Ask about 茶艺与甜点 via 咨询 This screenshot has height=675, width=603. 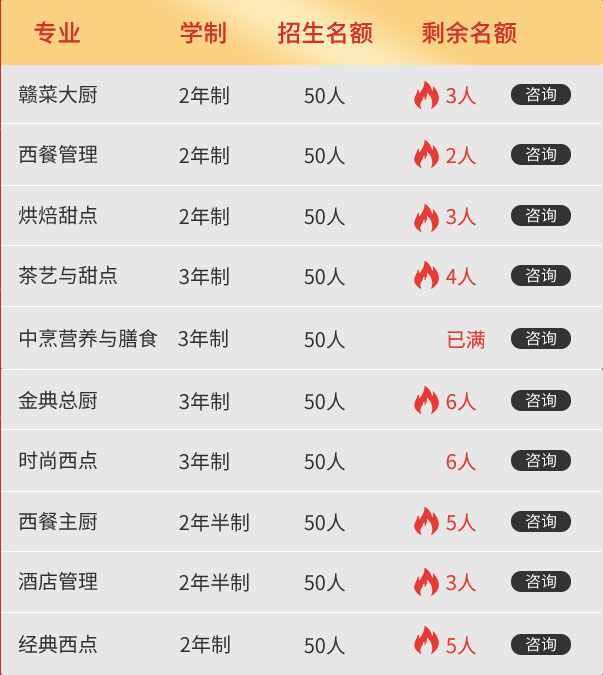tap(540, 276)
